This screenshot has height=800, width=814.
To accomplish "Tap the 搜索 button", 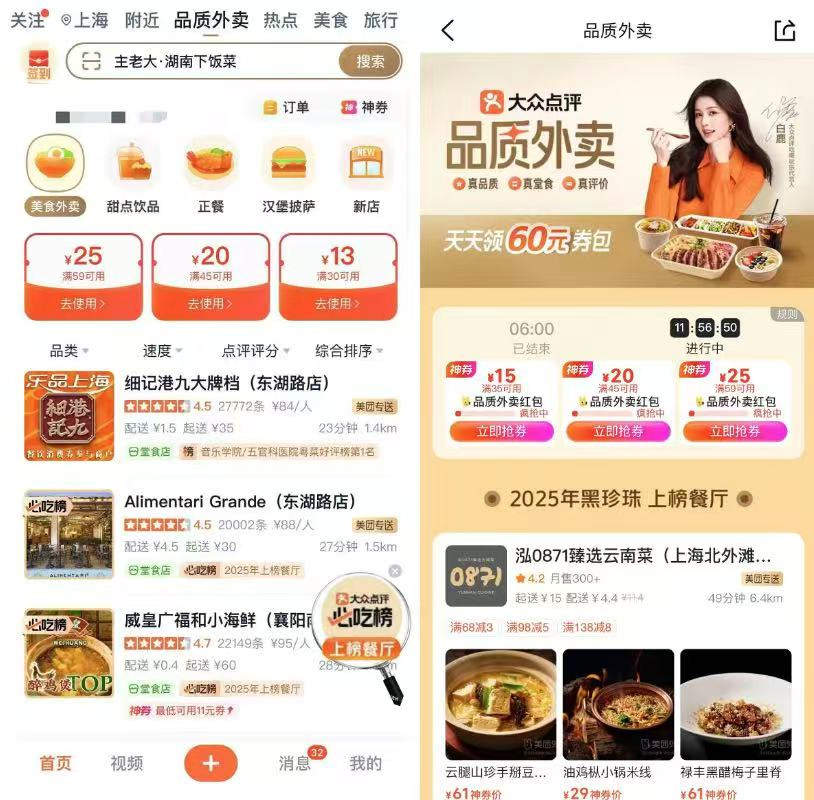I will 370,62.
